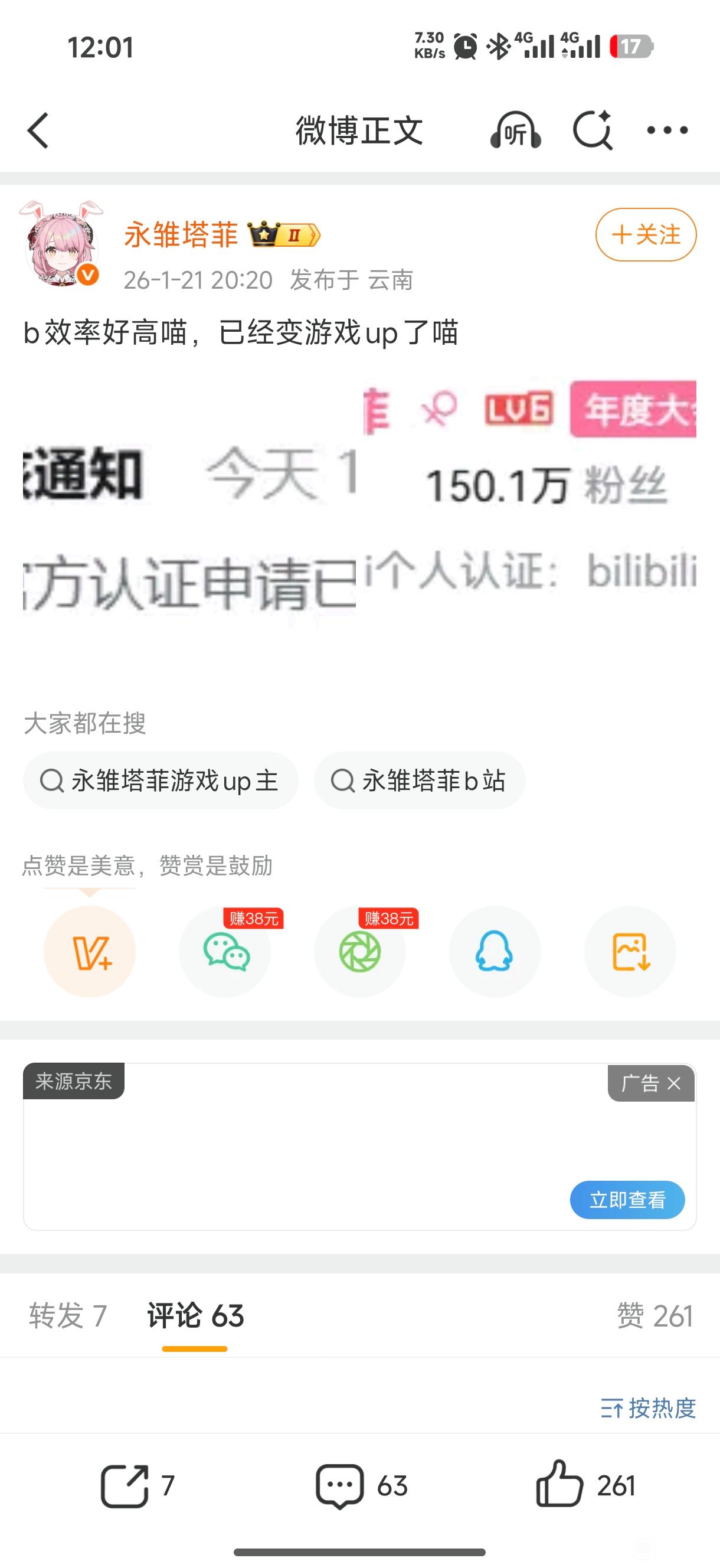720x1568 pixels.
Task: Switch to the 转发 7 tab
Action: click(67, 1315)
